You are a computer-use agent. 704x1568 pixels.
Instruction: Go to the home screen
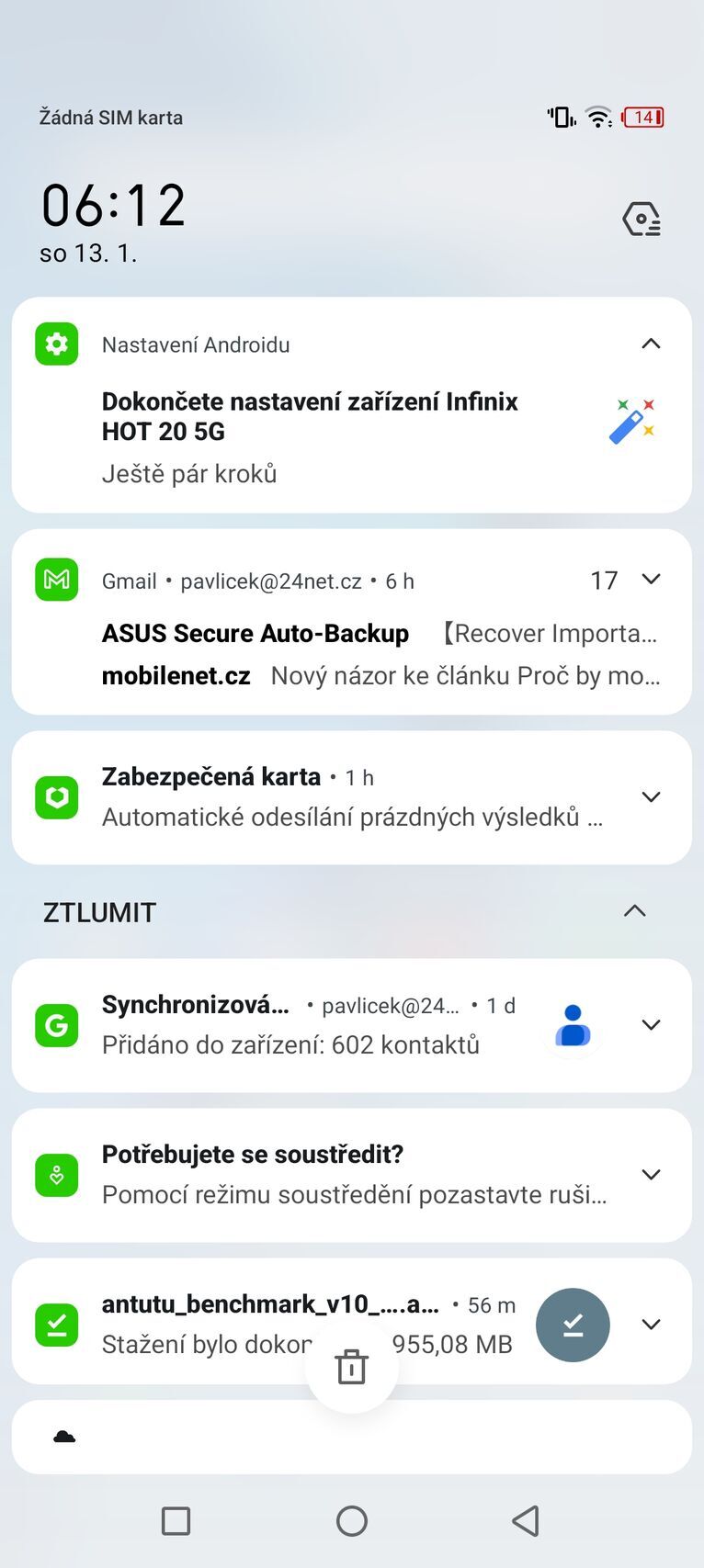click(x=352, y=1521)
